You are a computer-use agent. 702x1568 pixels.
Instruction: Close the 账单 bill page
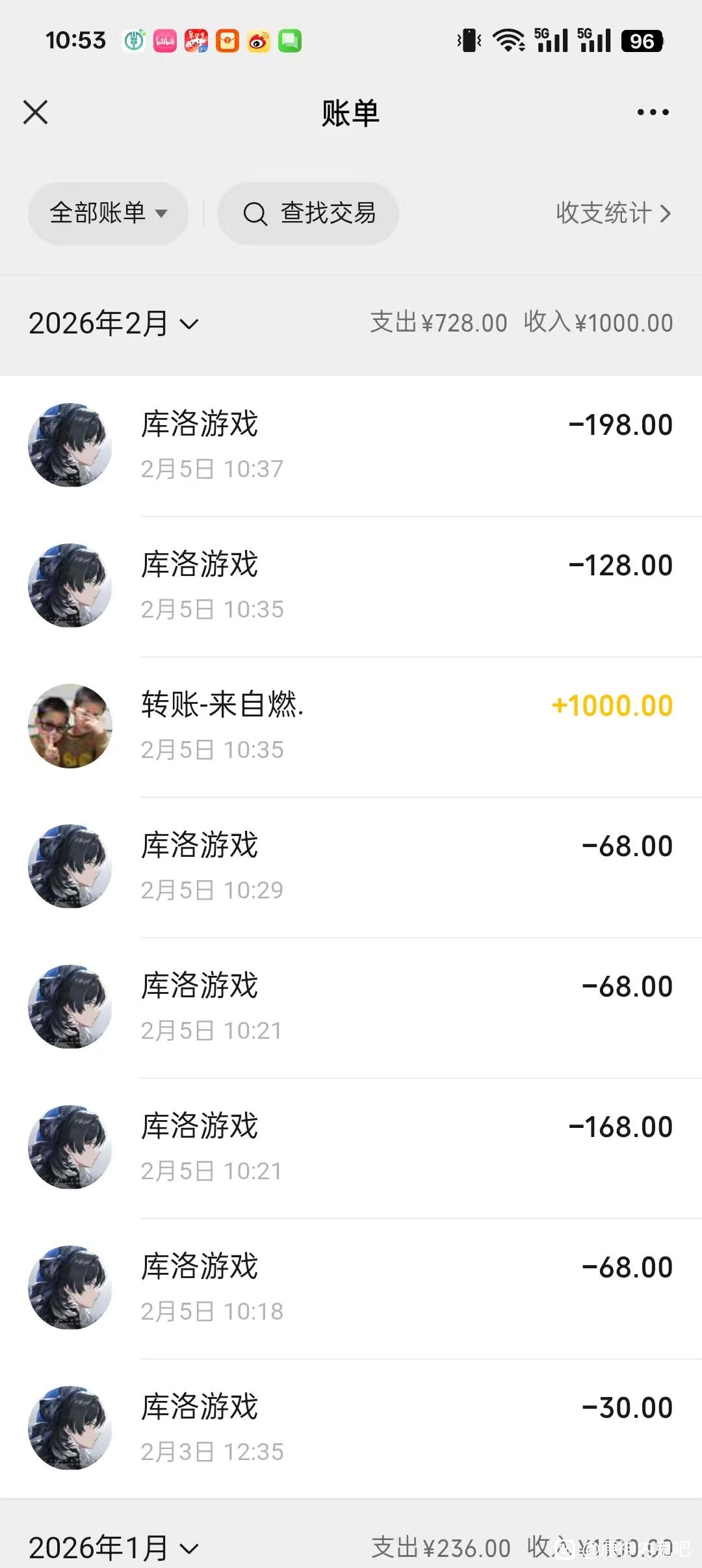pyautogui.click(x=36, y=112)
